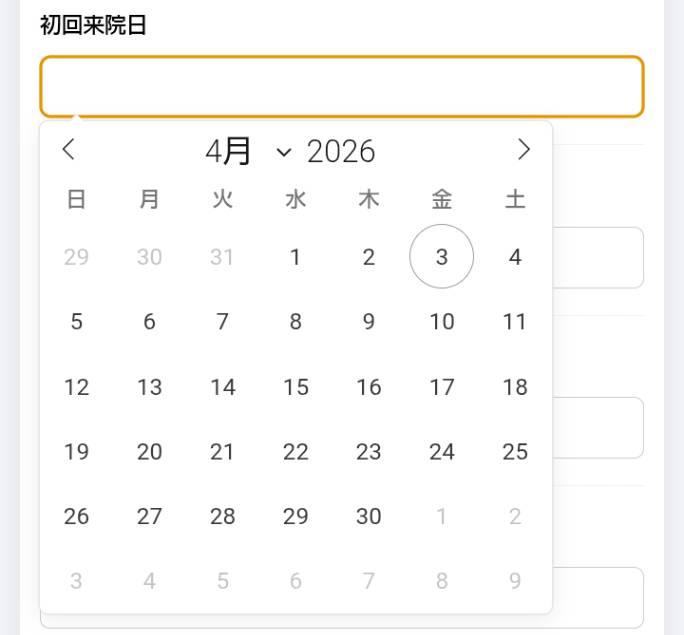Go to the next month
This screenshot has width=684, height=635.
[523, 150]
